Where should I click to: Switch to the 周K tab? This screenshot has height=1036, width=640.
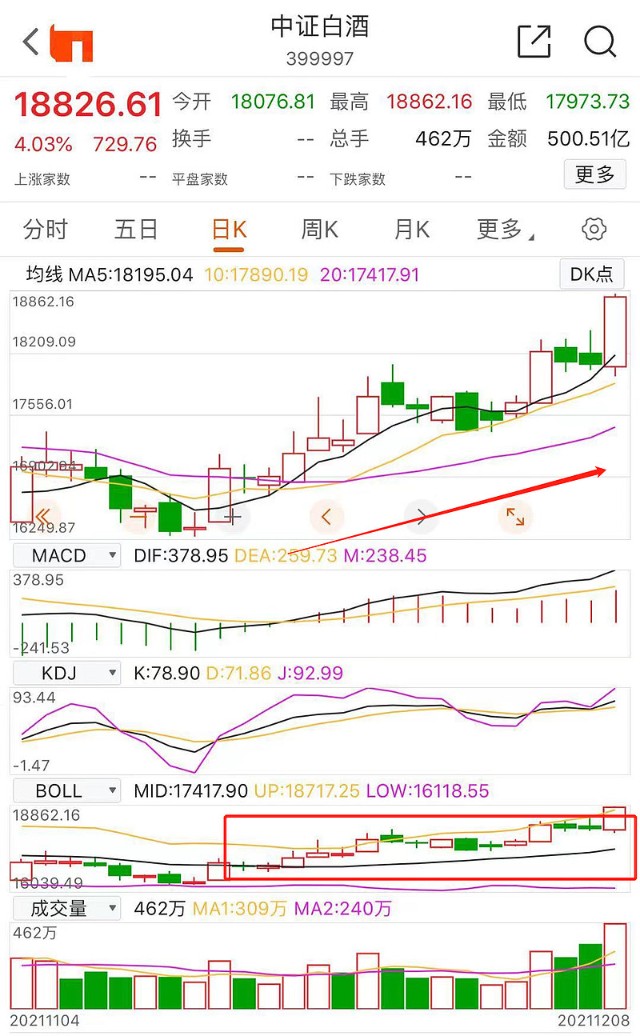point(320,229)
